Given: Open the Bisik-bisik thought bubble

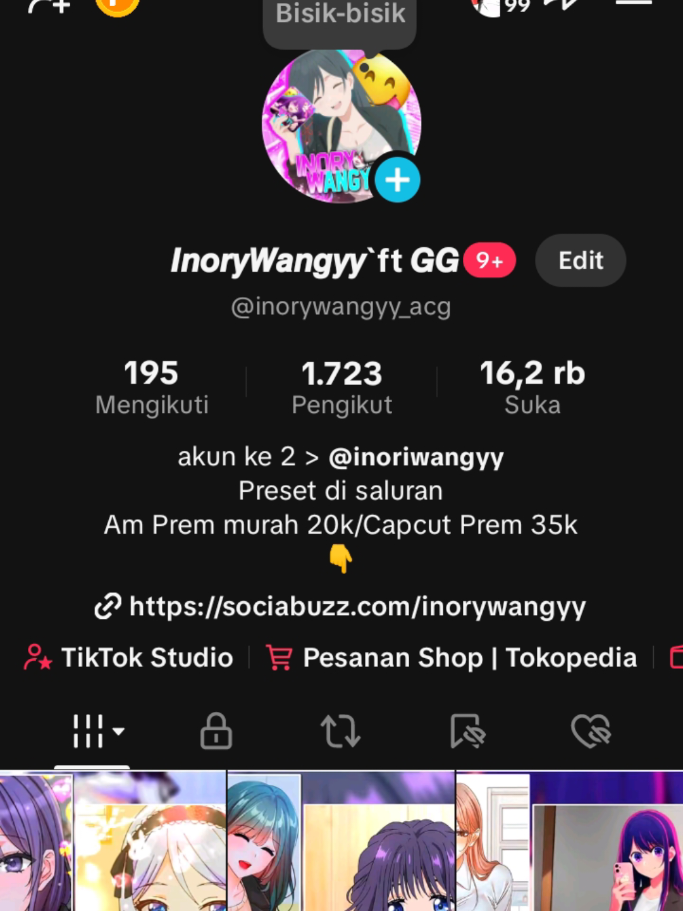Looking at the screenshot, I should (340, 16).
